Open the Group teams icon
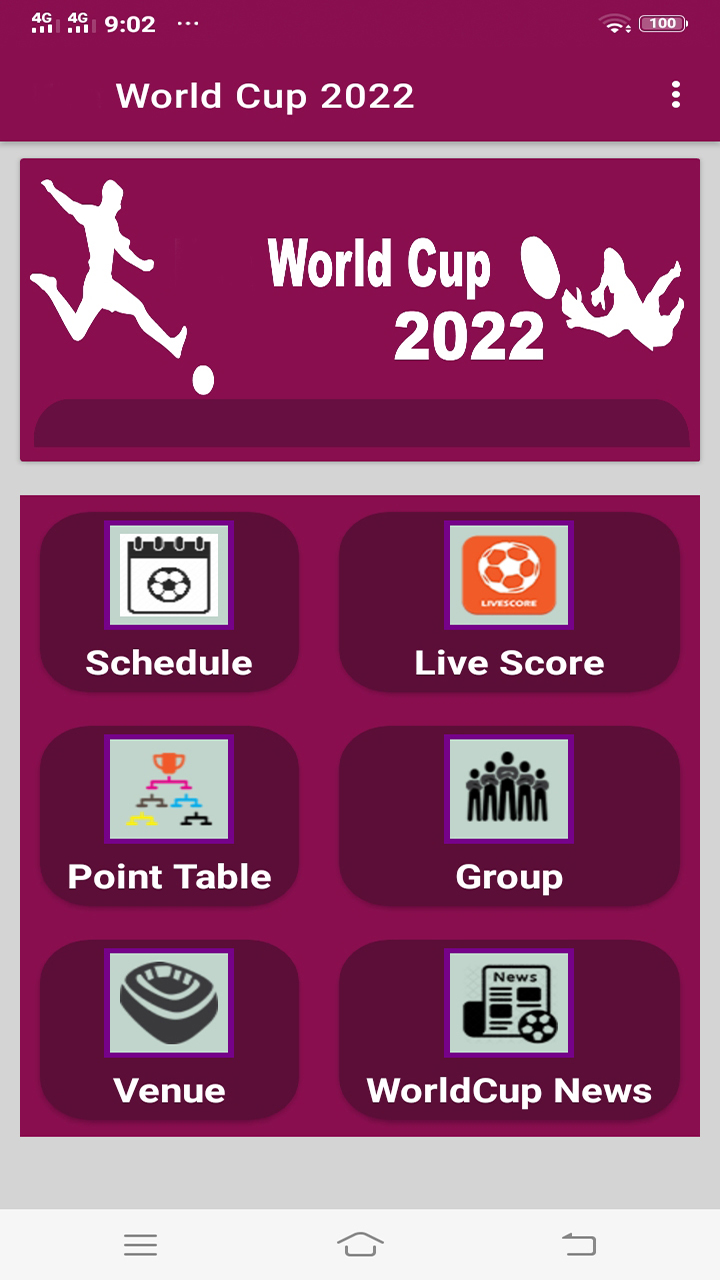The width and height of the screenshot is (720, 1280). pos(508,789)
